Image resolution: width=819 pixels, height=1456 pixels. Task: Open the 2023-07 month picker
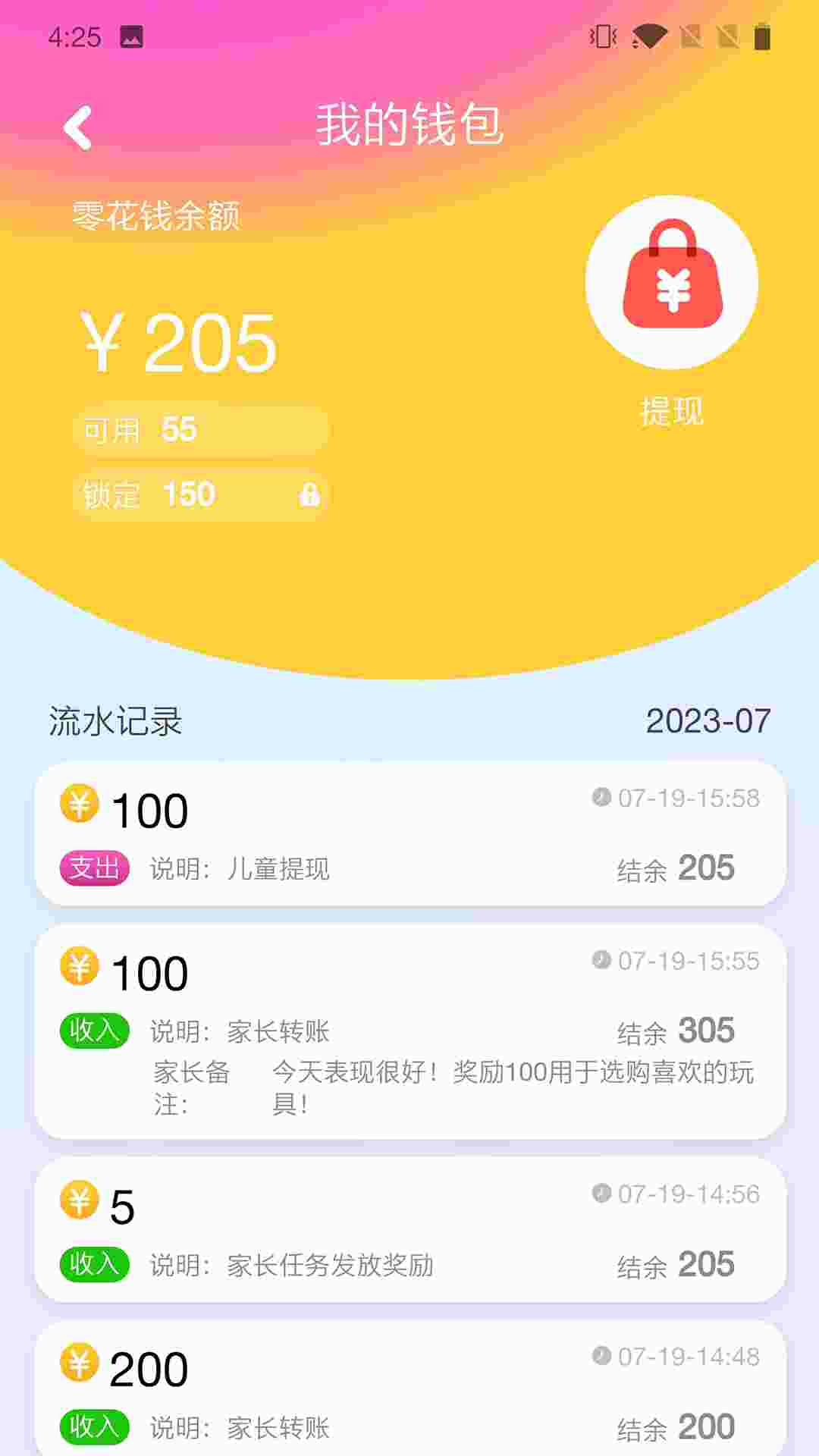[x=708, y=720]
